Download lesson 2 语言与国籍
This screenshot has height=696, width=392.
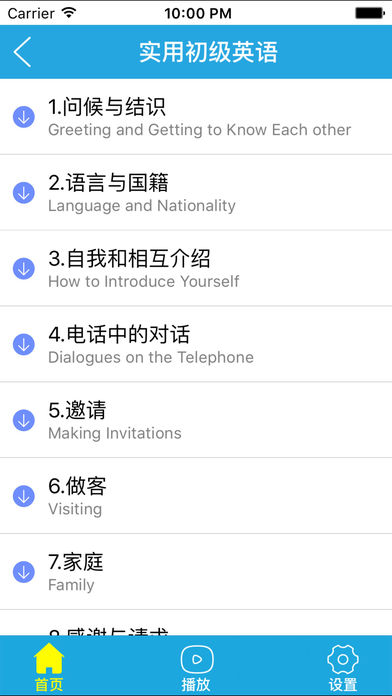pos(24,193)
